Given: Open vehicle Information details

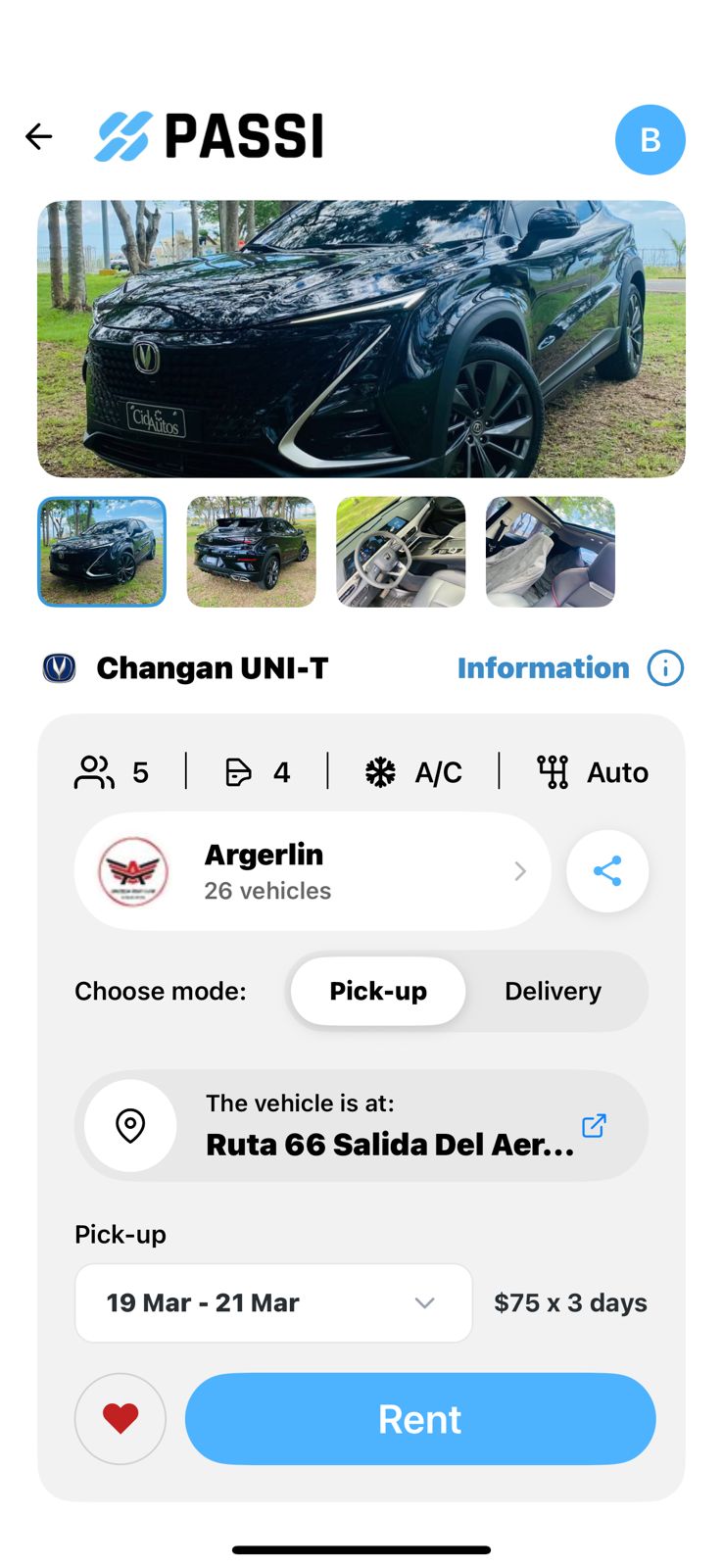Looking at the screenshot, I should coord(569,668).
